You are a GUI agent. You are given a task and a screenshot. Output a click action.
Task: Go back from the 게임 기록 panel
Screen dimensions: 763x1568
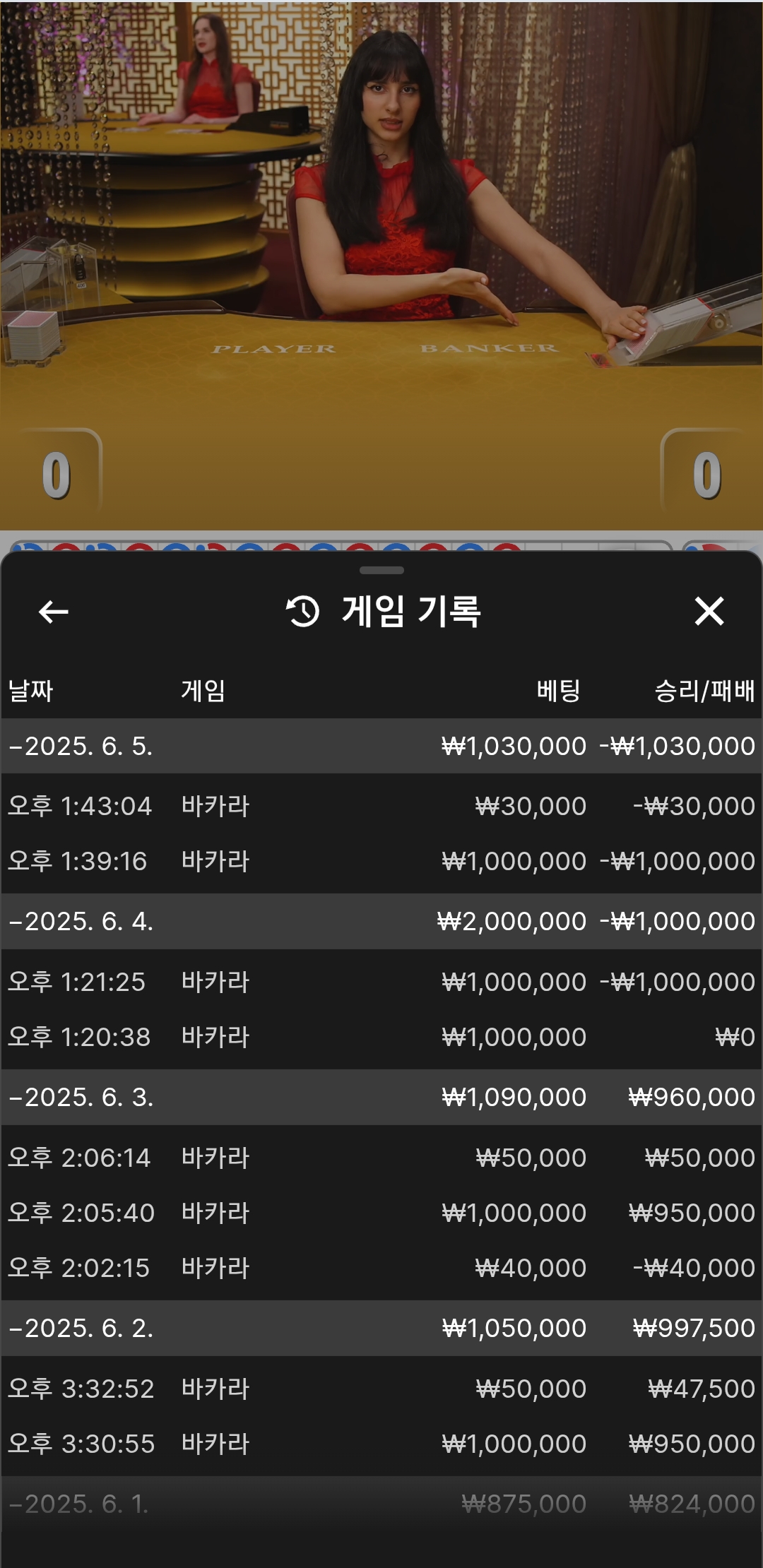click(x=54, y=612)
